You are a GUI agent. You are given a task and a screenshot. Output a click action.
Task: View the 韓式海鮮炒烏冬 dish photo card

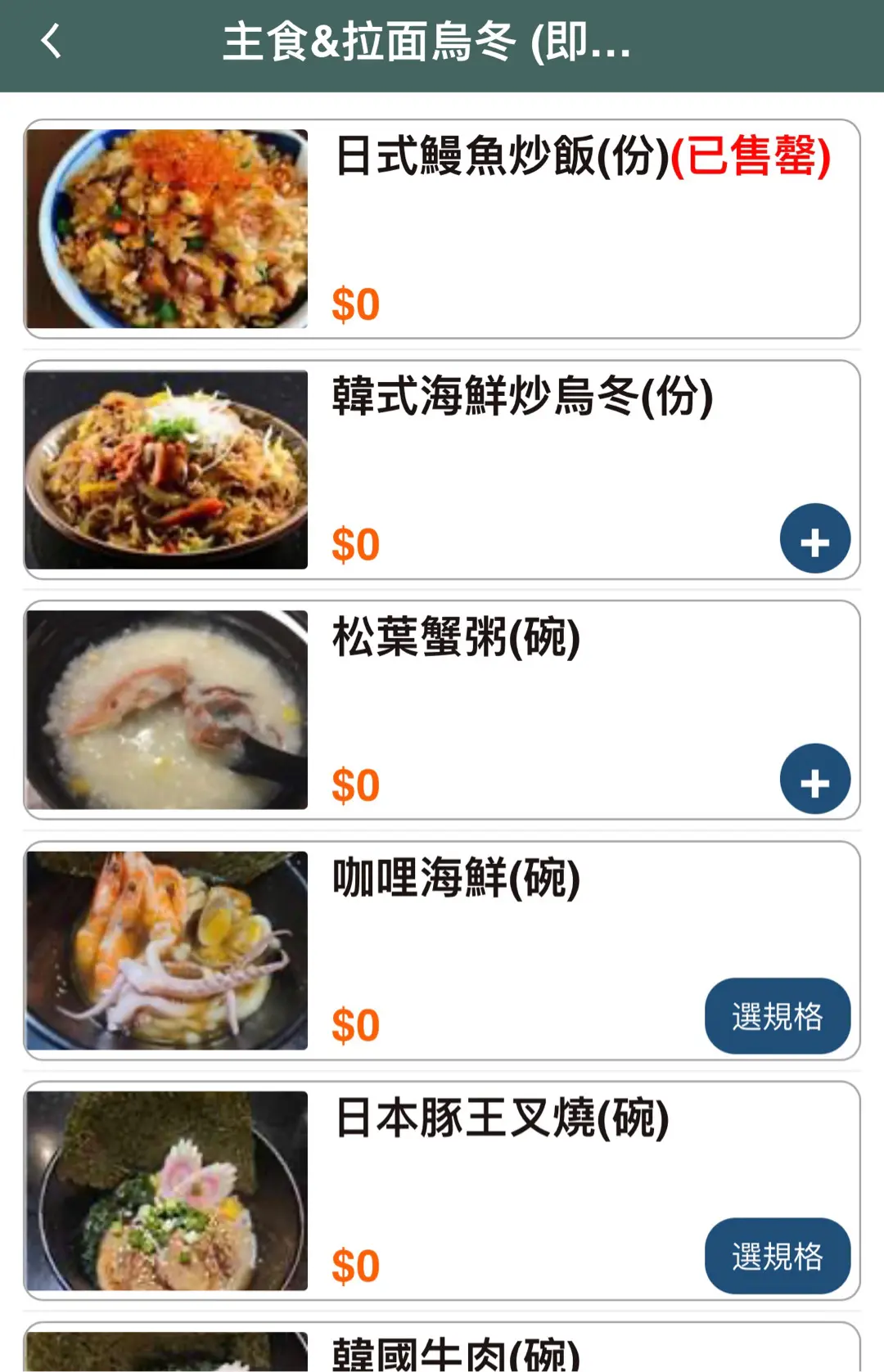167,470
